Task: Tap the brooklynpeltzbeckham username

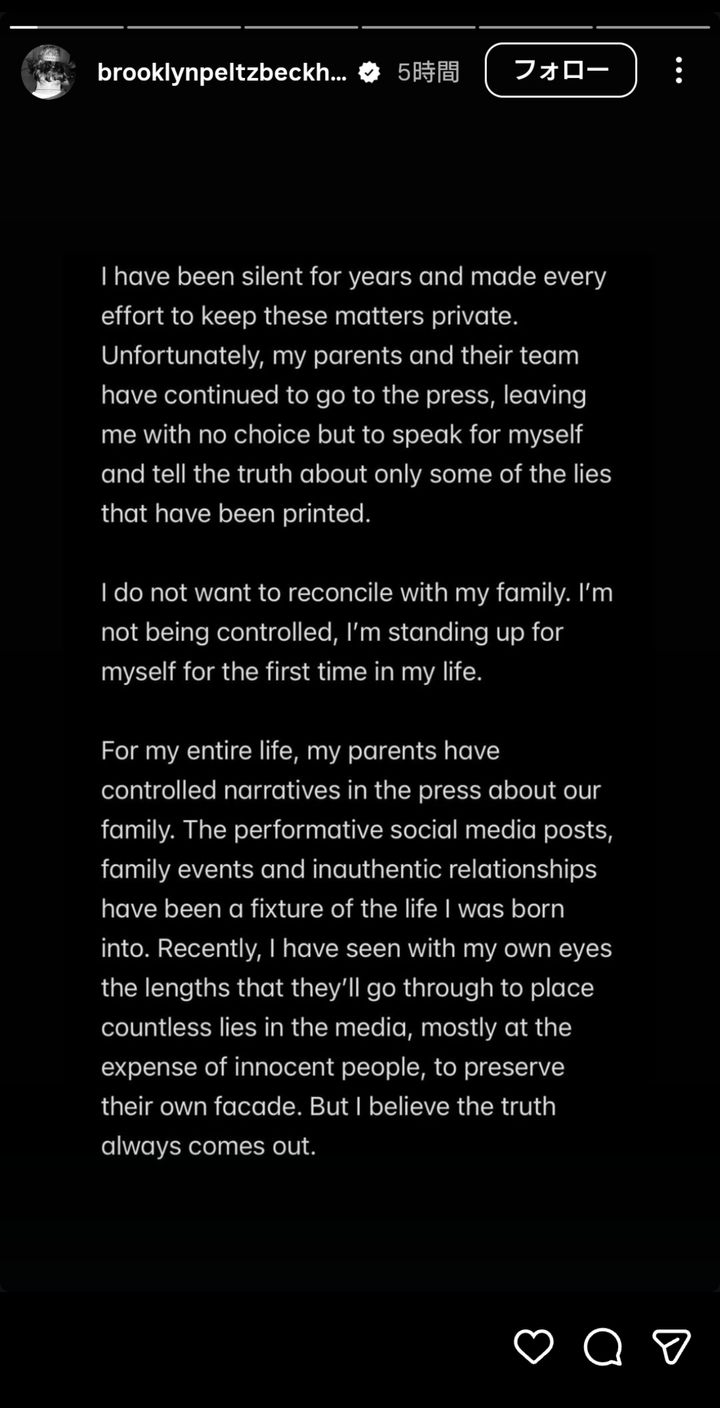Action: pyautogui.click(x=222, y=72)
